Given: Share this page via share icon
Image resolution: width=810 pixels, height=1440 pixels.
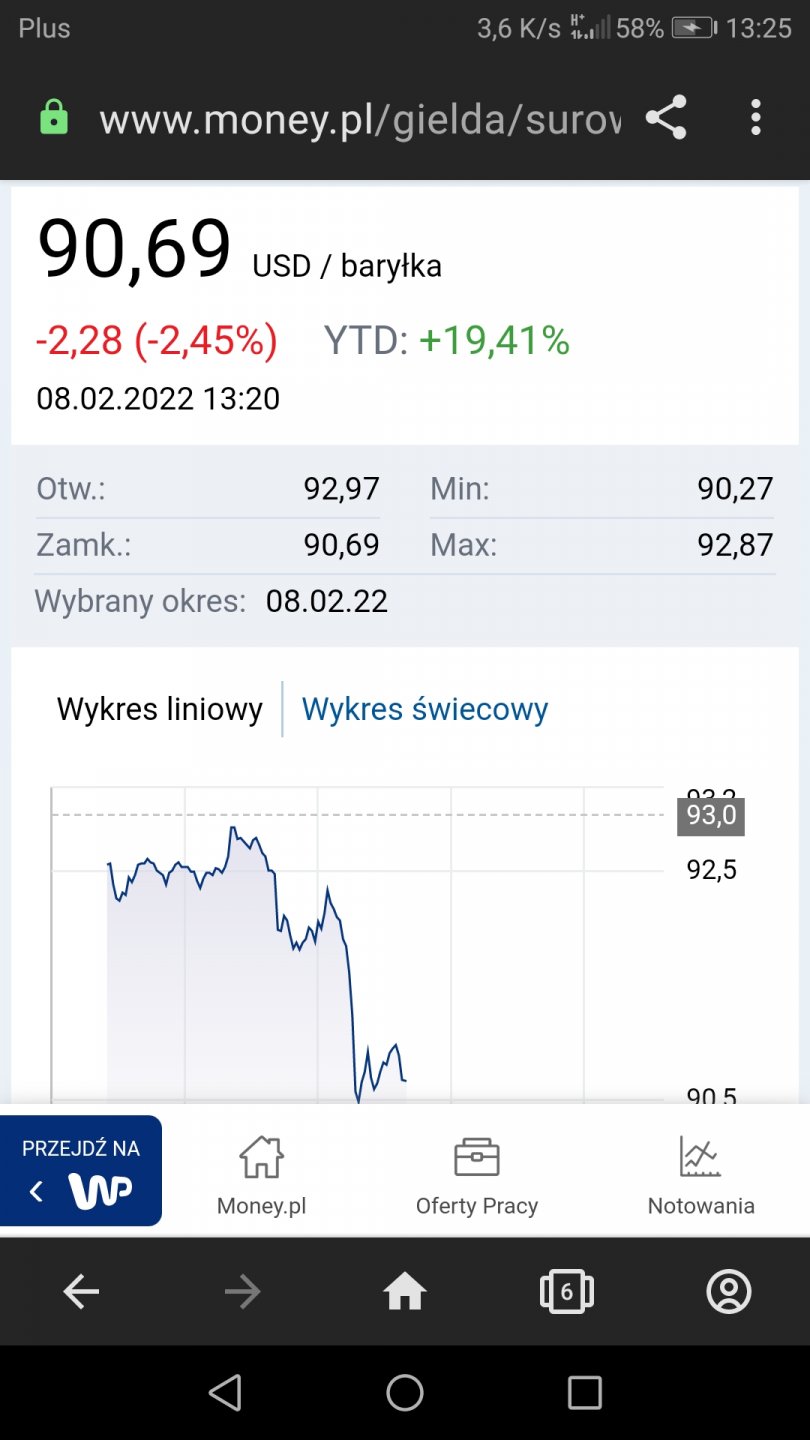Looking at the screenshot, I should pyautogui.click(x=666, y=118).
